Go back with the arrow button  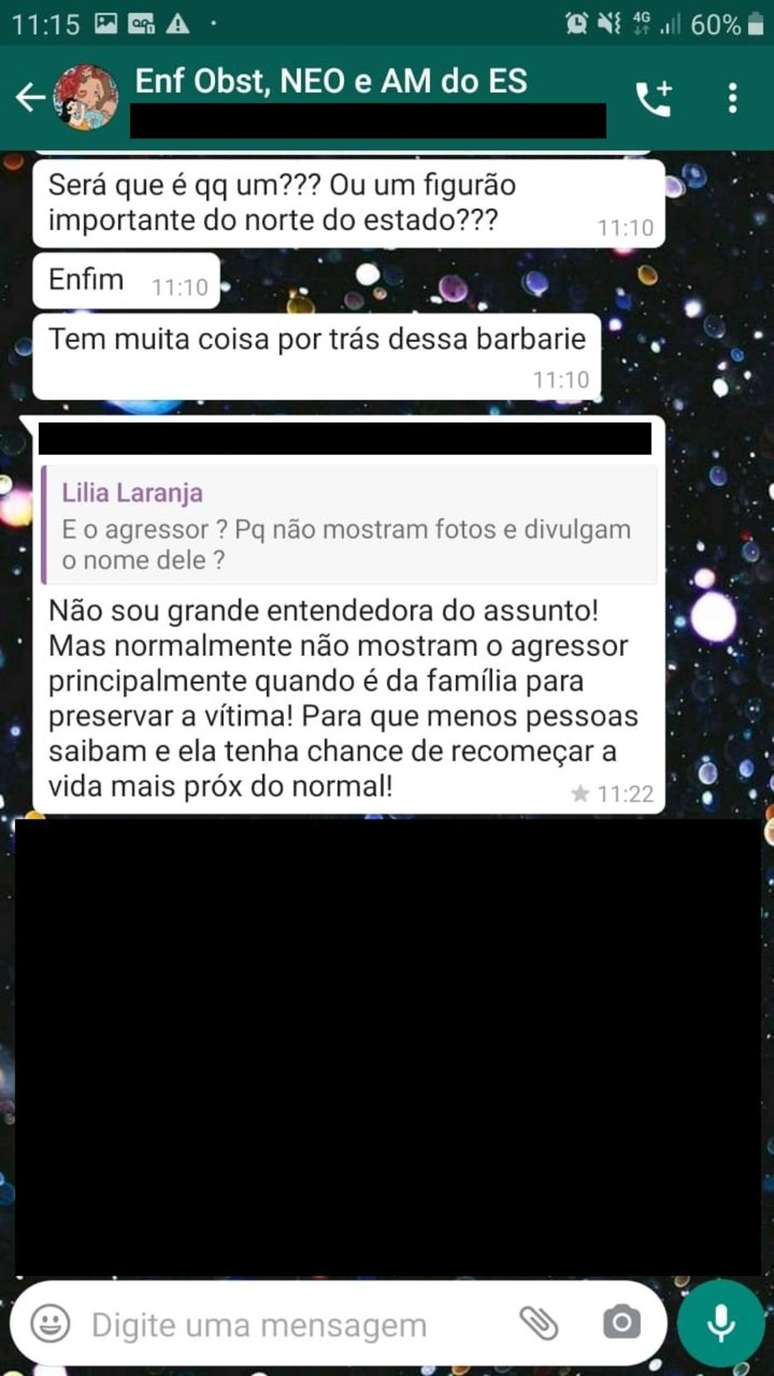point(33,95)
